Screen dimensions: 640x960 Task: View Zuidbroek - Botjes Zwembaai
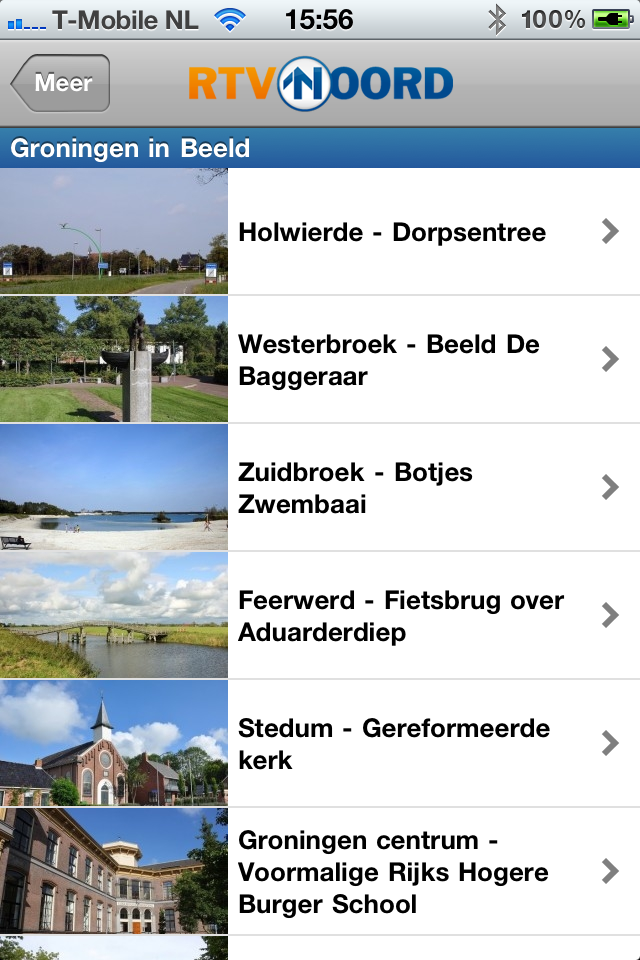pyautogui.click(x=356, y=488)
